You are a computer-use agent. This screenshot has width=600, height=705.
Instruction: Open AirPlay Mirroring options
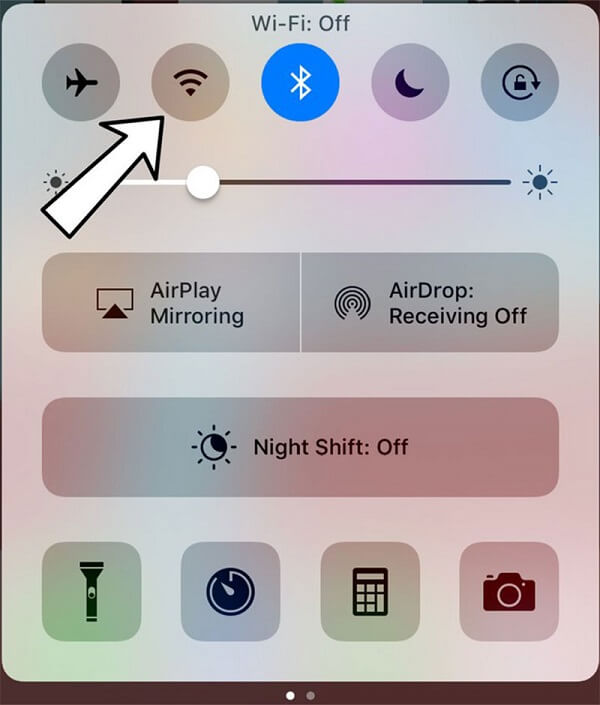click(x=171, y=303)
